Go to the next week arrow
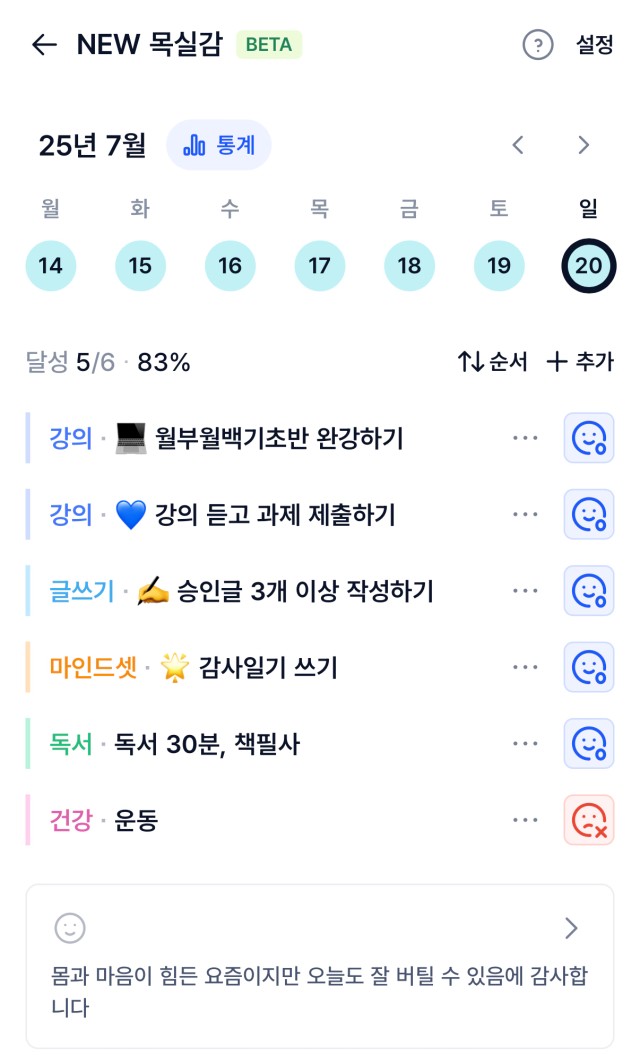640x1055 pixels. pyautogui.click(x=583, y=145)
